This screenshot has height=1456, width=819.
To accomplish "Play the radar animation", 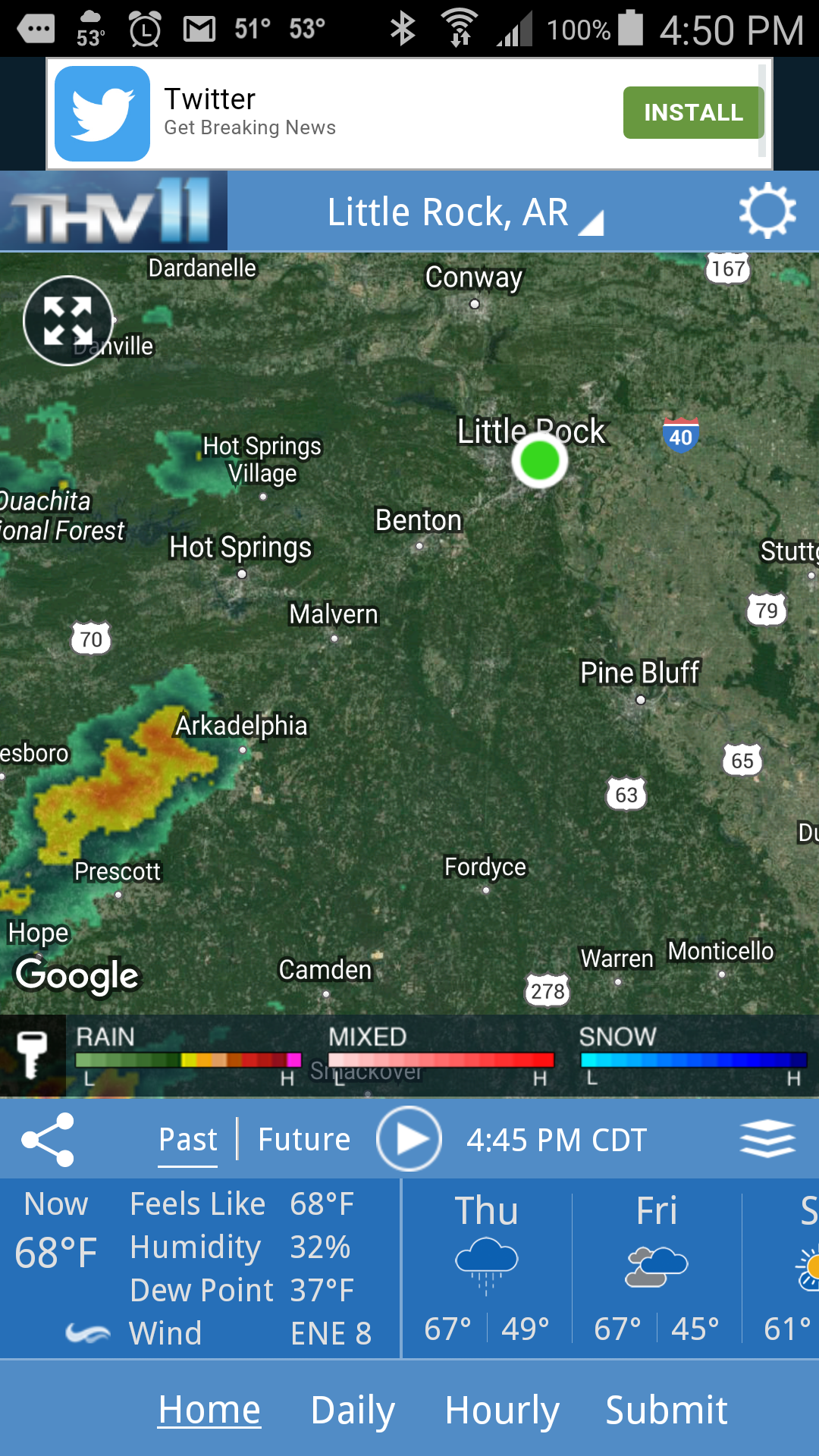I will (409, 1139).
